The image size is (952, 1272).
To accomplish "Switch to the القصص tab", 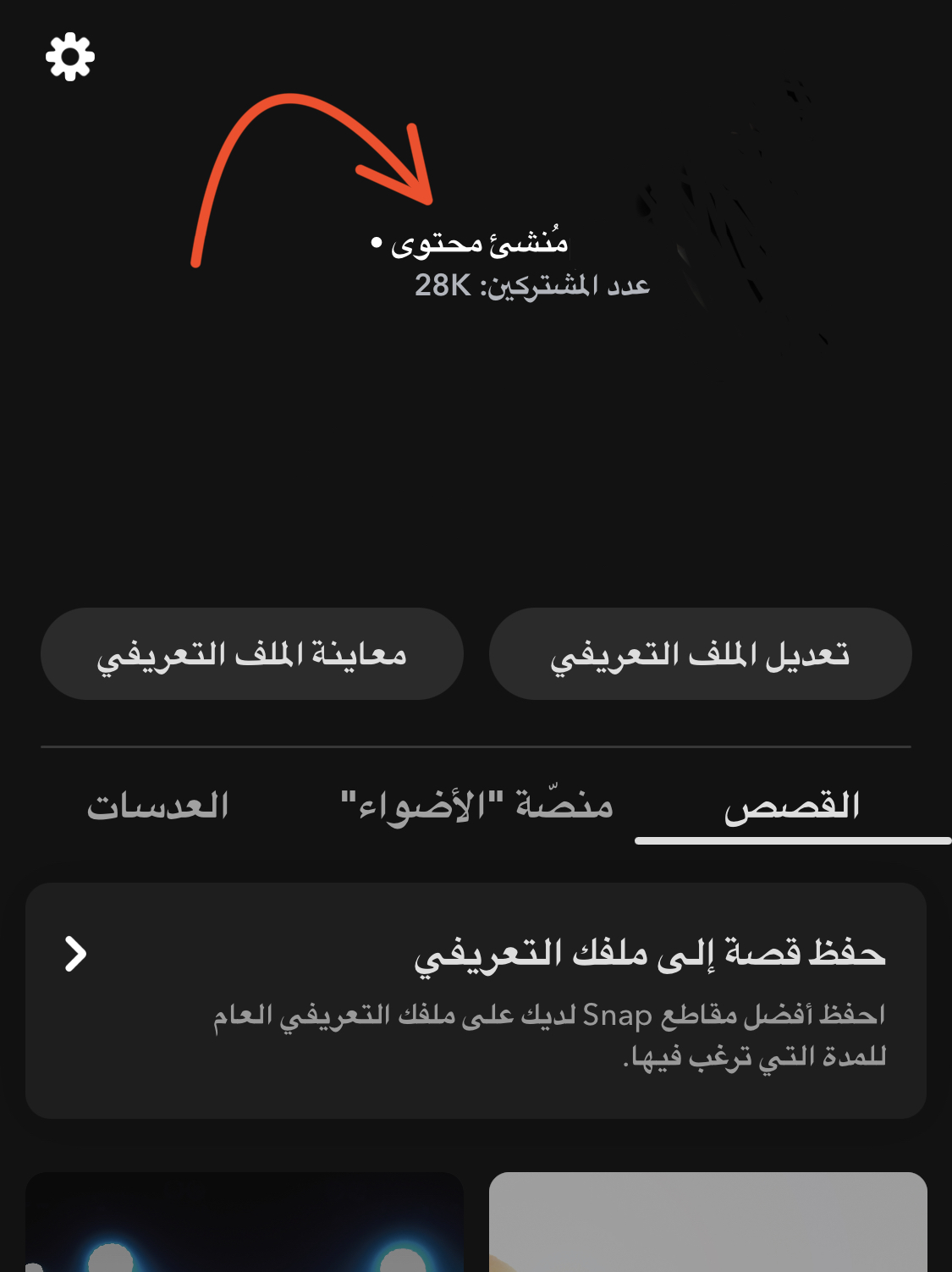I will 792,806.
